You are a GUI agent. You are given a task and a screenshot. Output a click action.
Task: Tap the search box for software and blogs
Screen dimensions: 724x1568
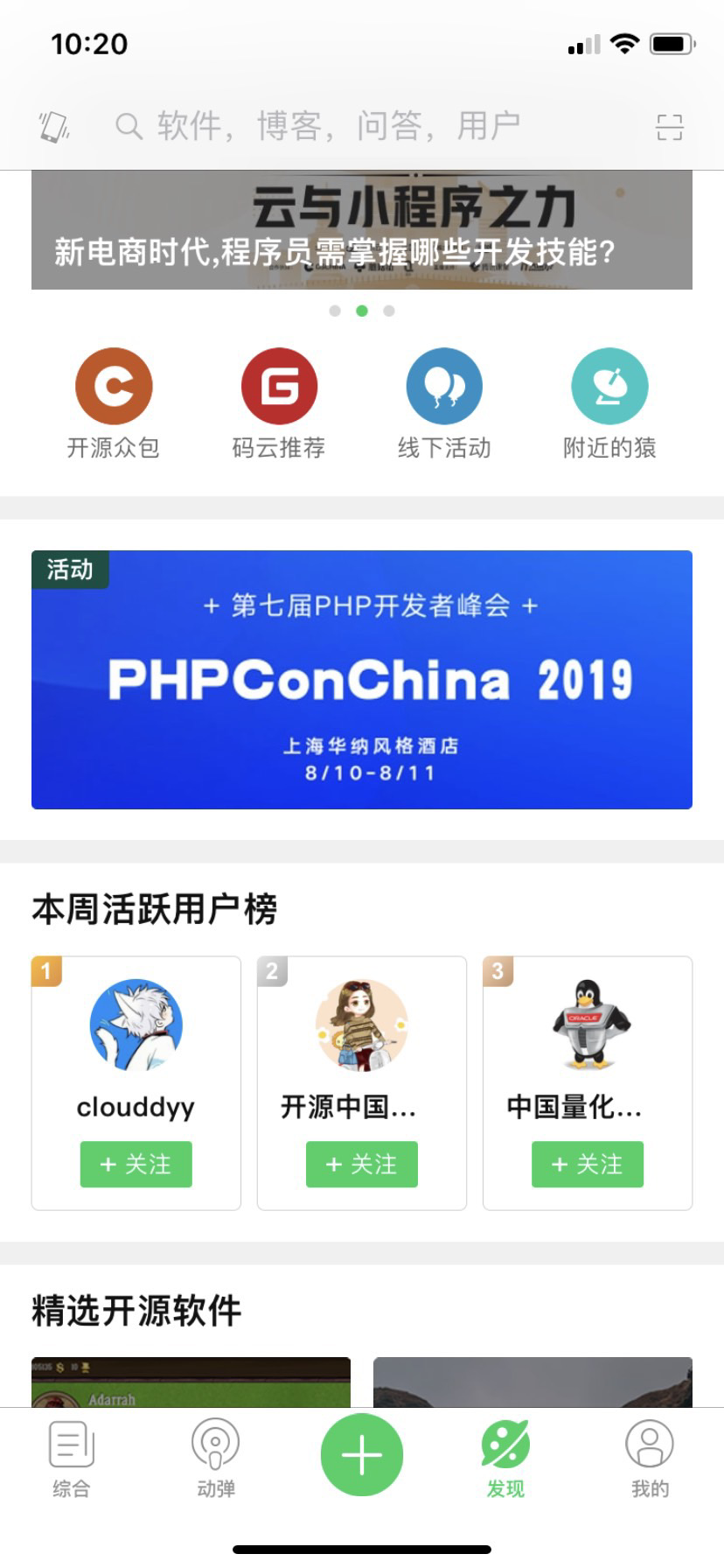(x=350, y=127)
